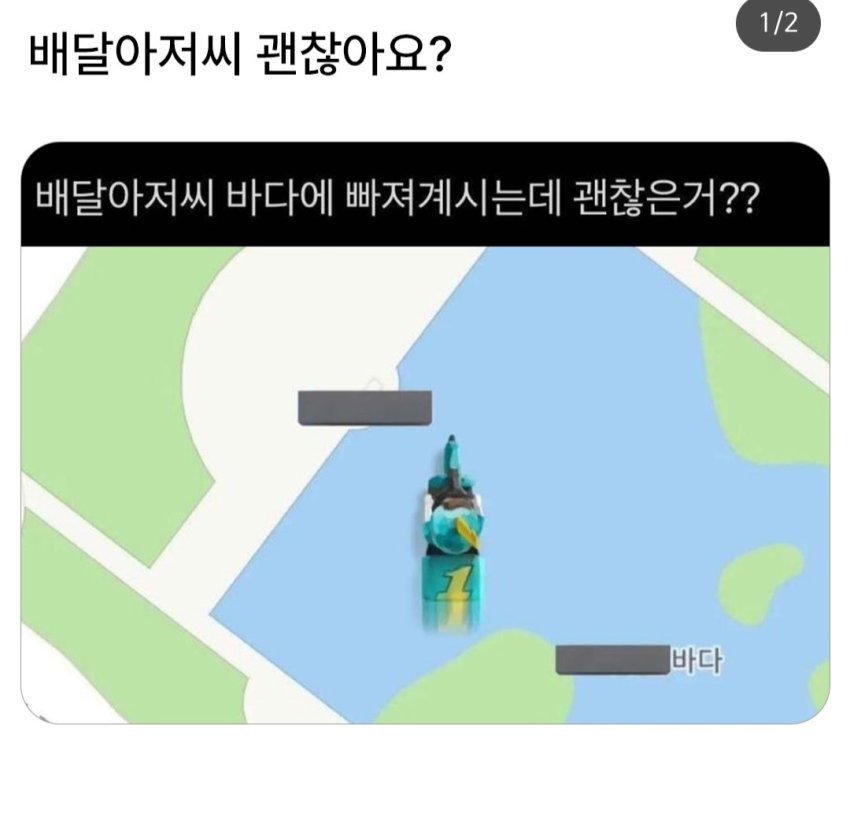This screenshot has width=850, height=813.
Task: Open the delivery map meme image
Action: 425,432
